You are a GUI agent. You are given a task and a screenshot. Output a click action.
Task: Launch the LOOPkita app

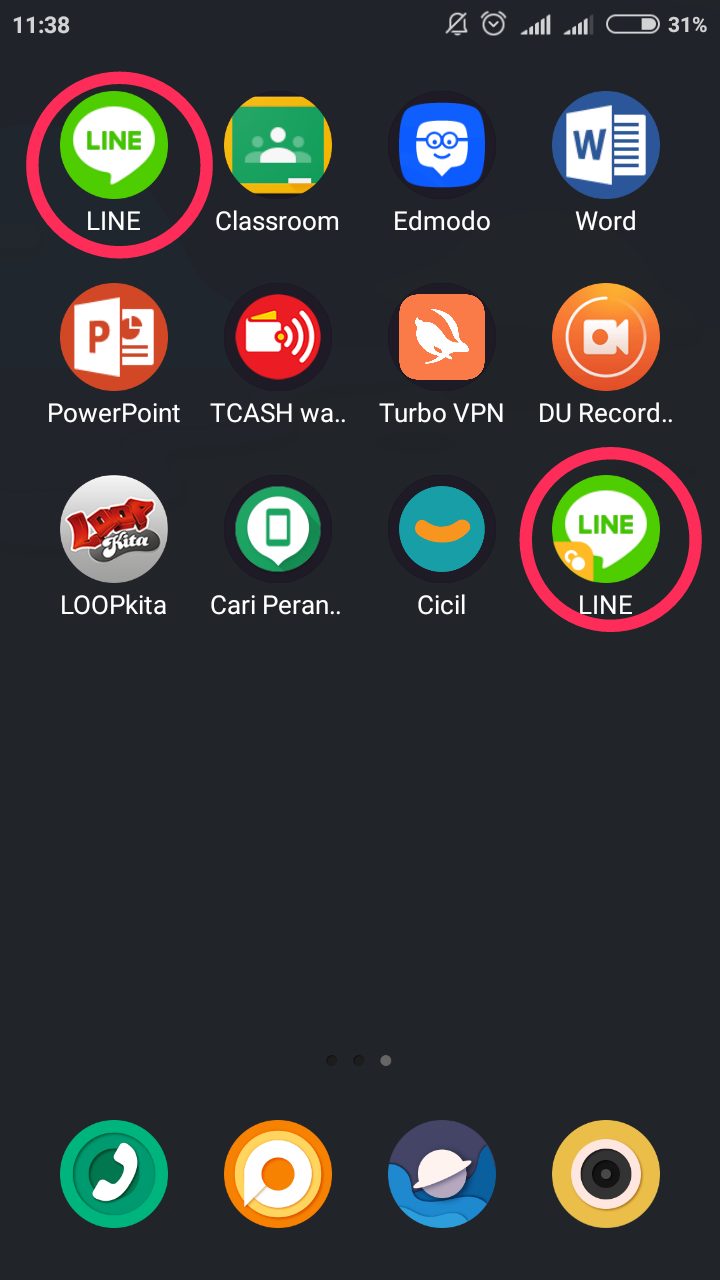coord(114,530)
